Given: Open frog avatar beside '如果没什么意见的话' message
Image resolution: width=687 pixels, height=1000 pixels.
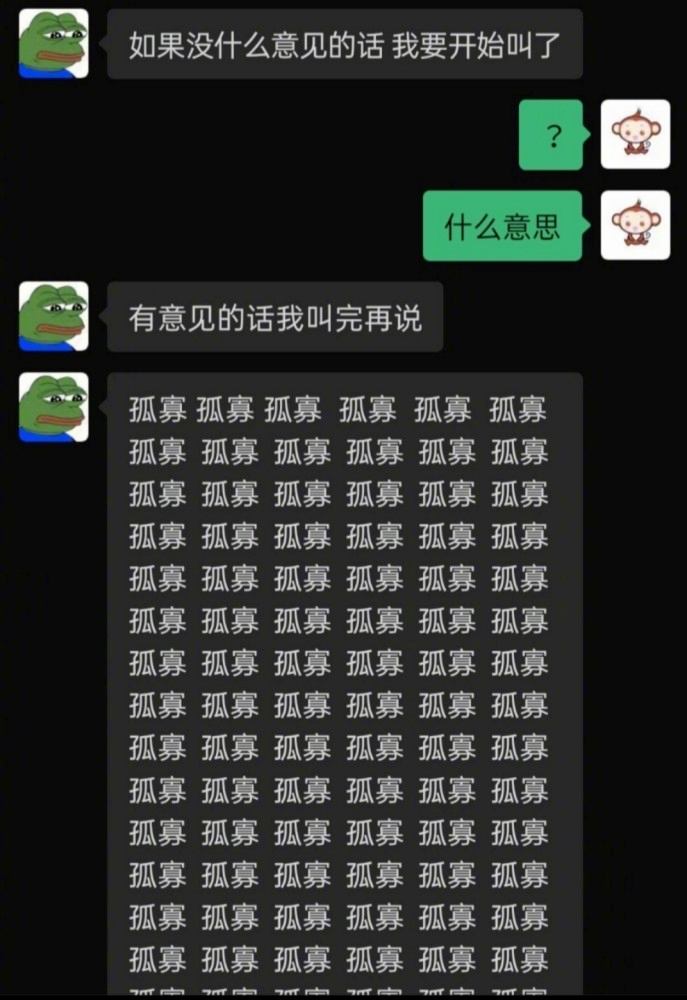Looking at the screenshot, I should [53, 44].
